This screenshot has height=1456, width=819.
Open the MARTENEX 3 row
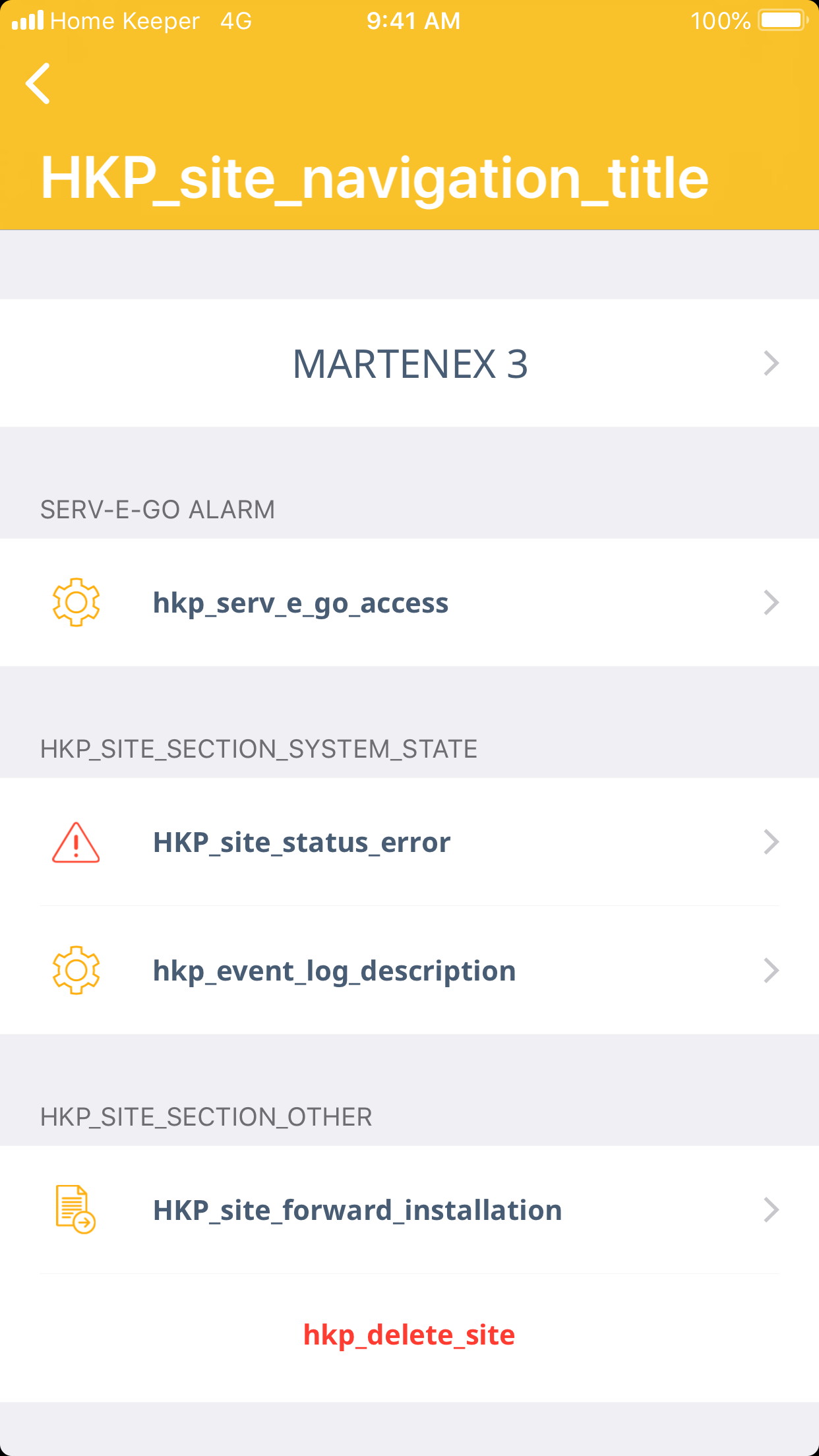pyautogui.click(x=409, y=363)
